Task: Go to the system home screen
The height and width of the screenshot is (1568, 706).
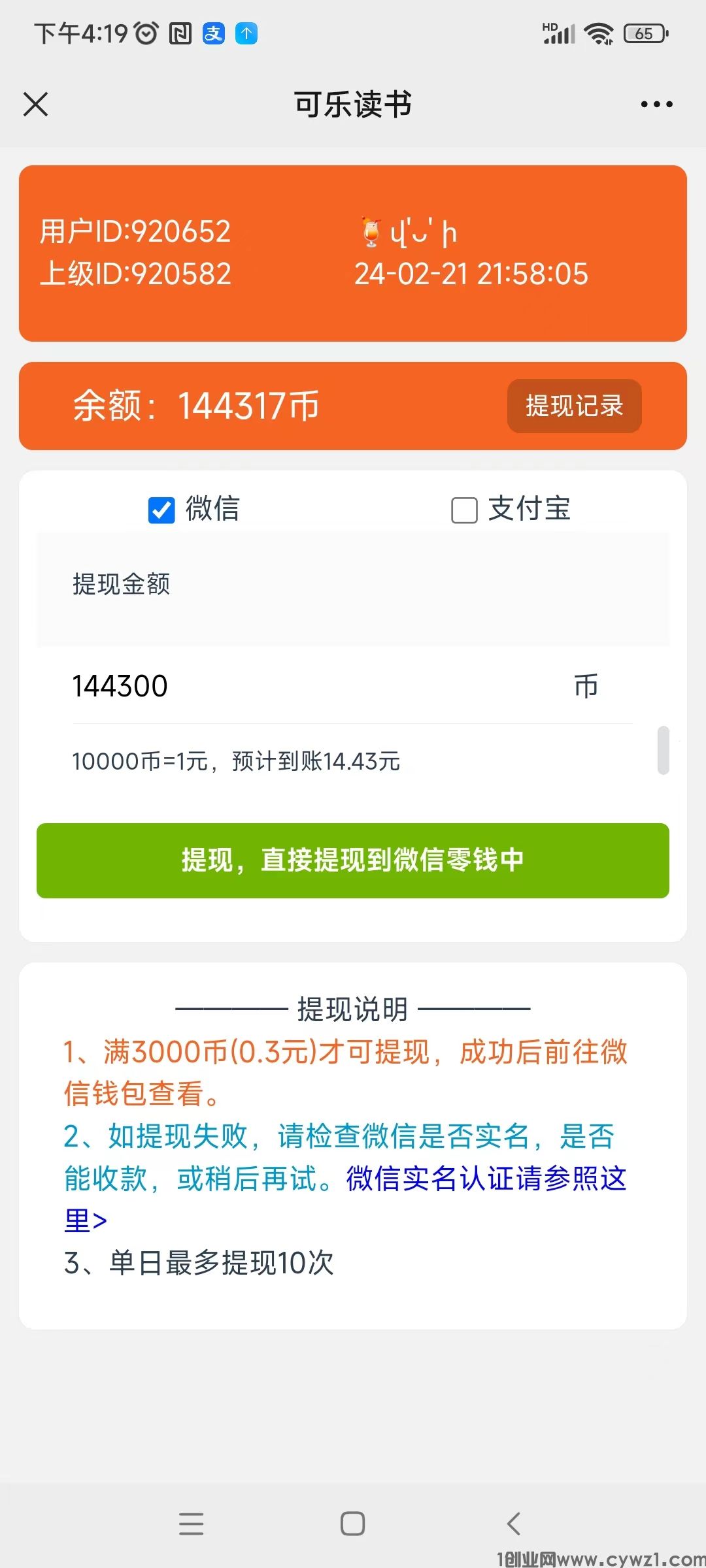Action: [x=352, y=1524]
